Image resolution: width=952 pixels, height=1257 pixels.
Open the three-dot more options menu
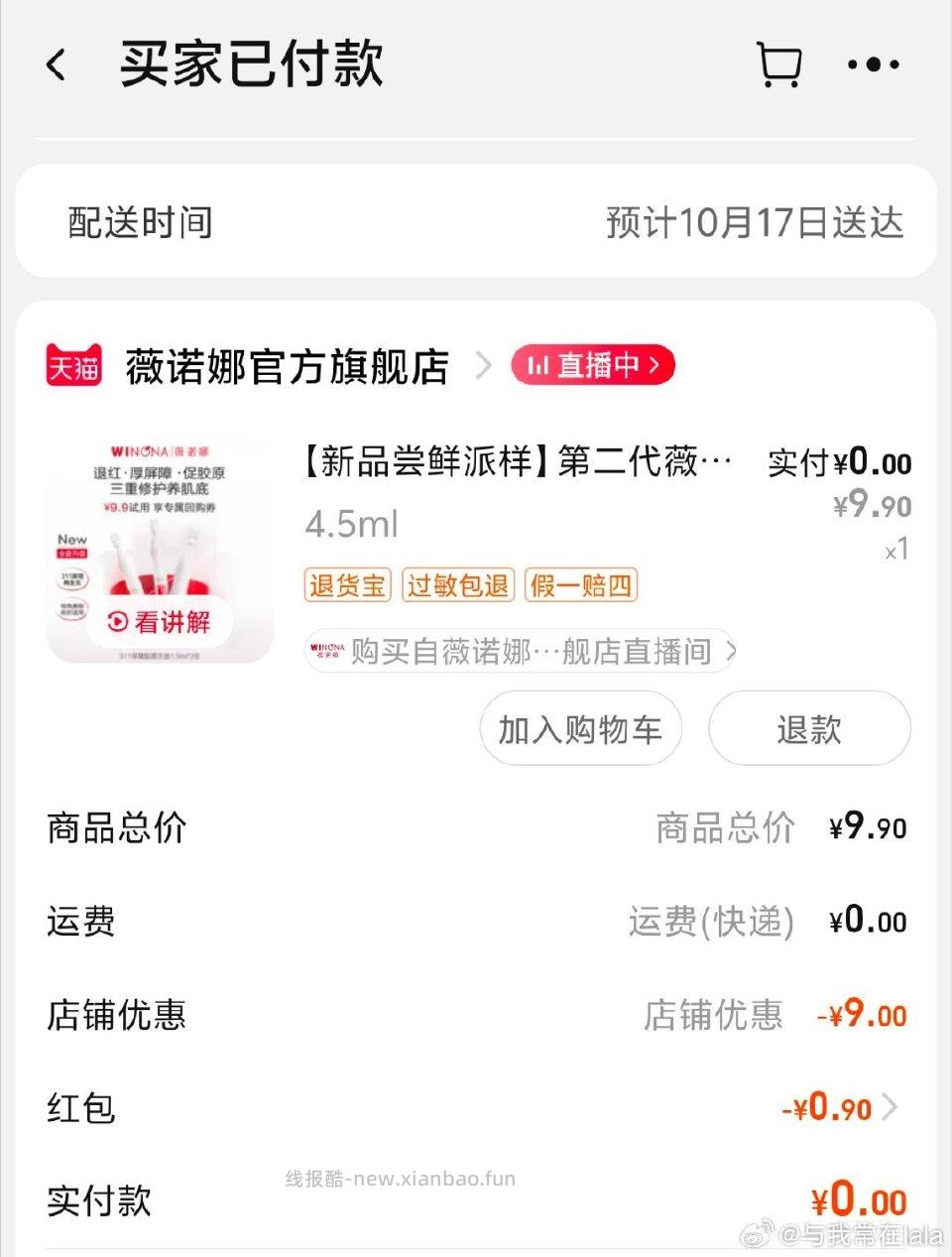pyautogui.click(x=874, y=64)
